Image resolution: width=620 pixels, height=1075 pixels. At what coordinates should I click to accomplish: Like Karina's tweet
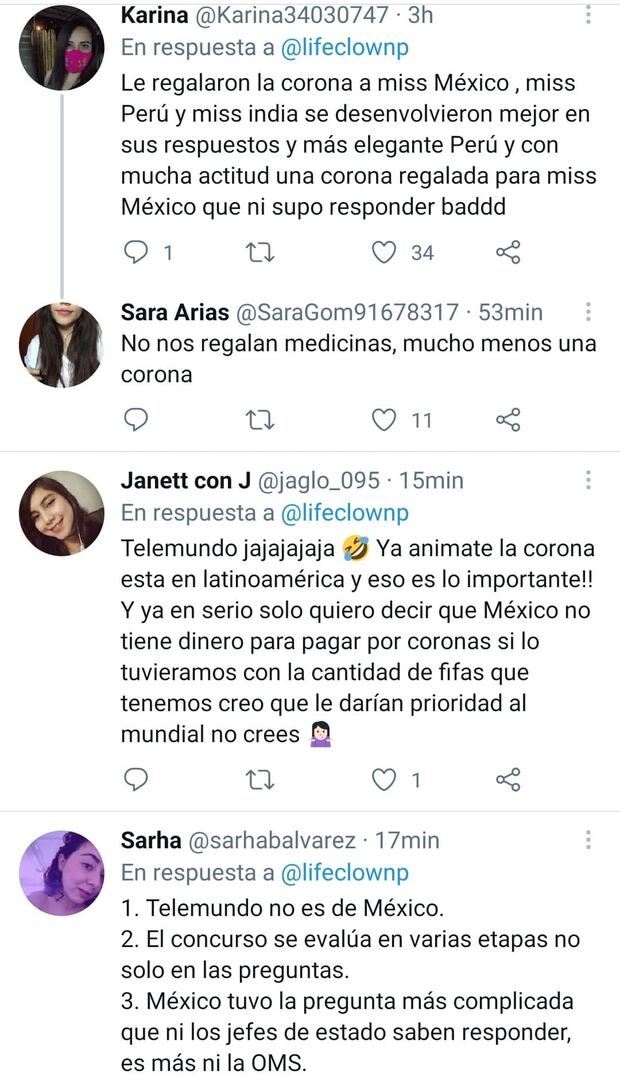[384, 253]
